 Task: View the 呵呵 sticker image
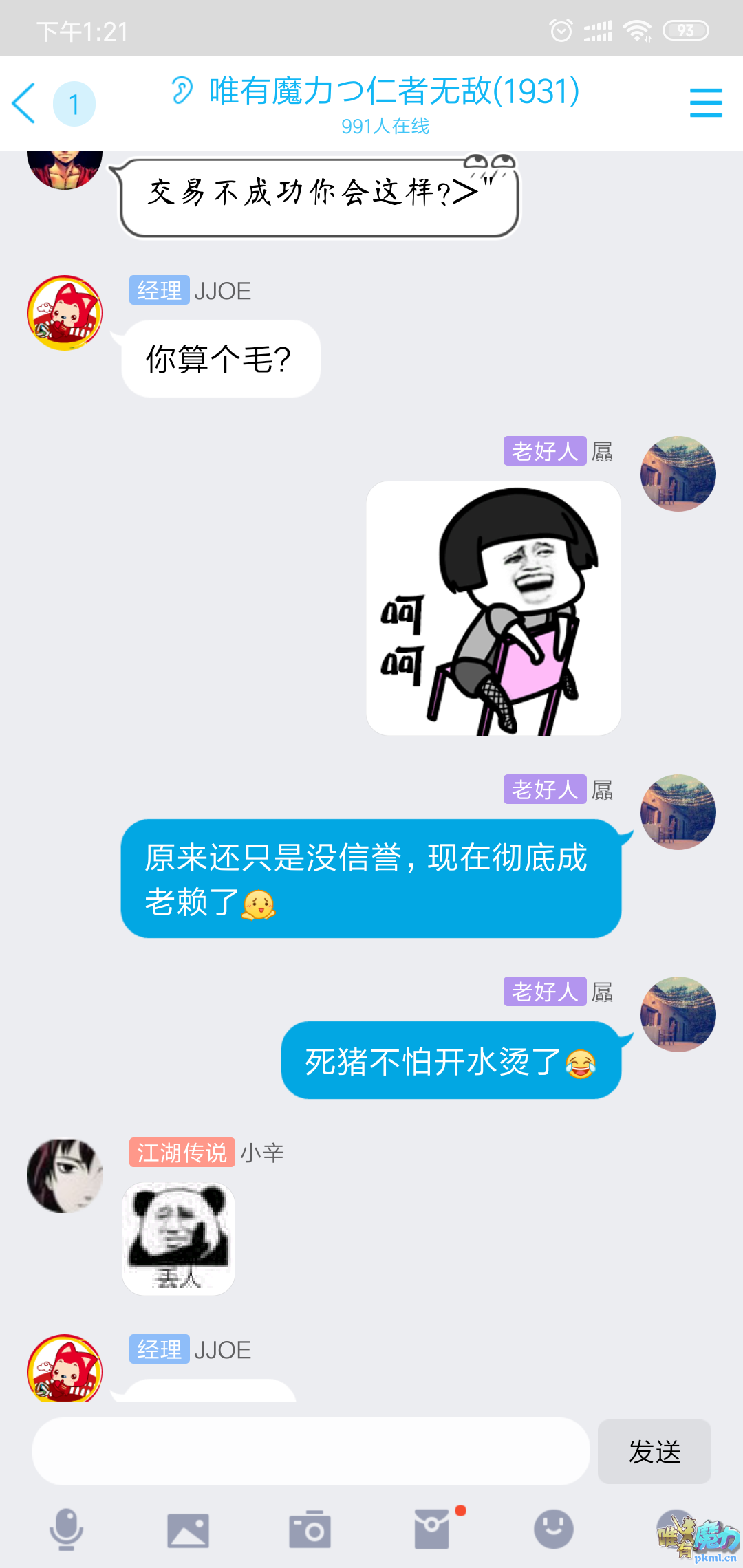[493, 609]
